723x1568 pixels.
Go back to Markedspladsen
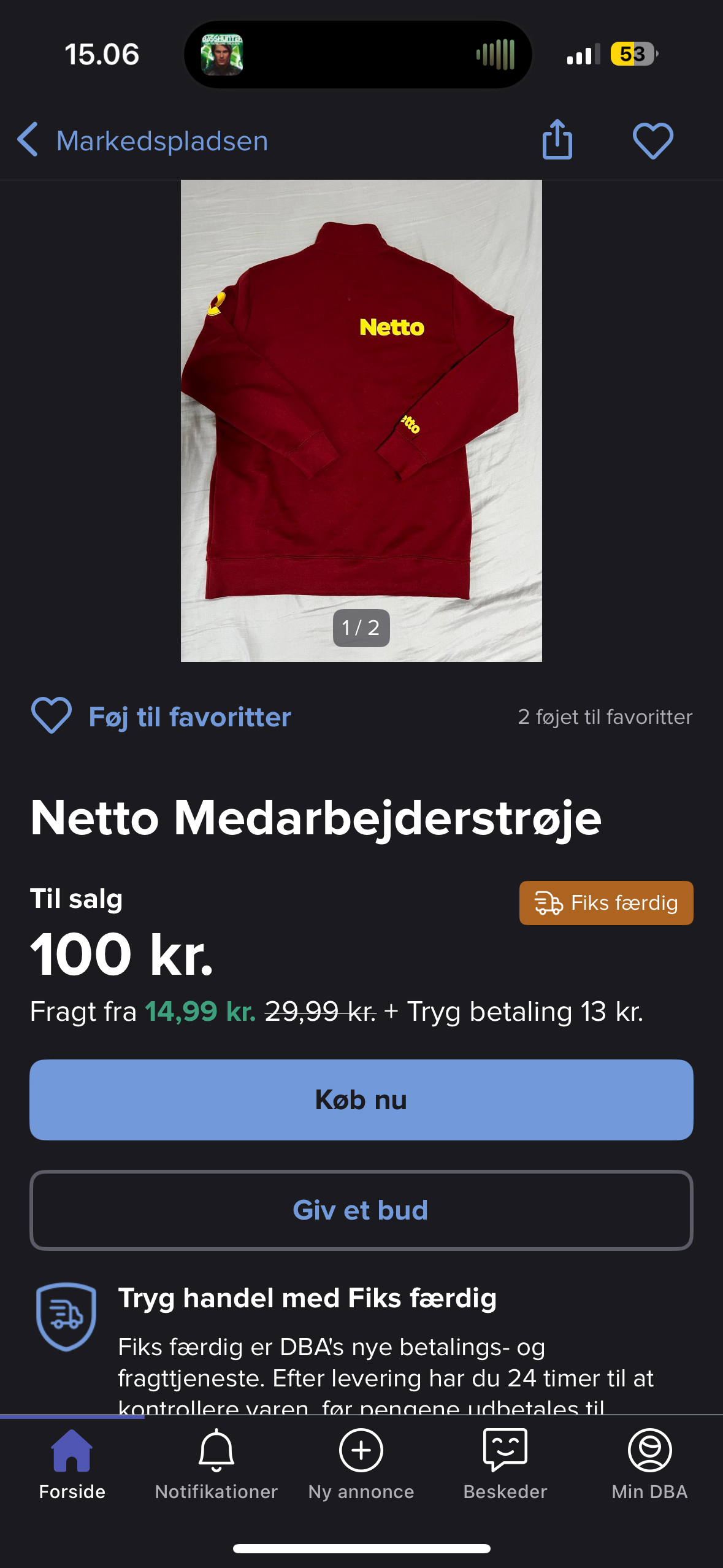click(142, 141)
